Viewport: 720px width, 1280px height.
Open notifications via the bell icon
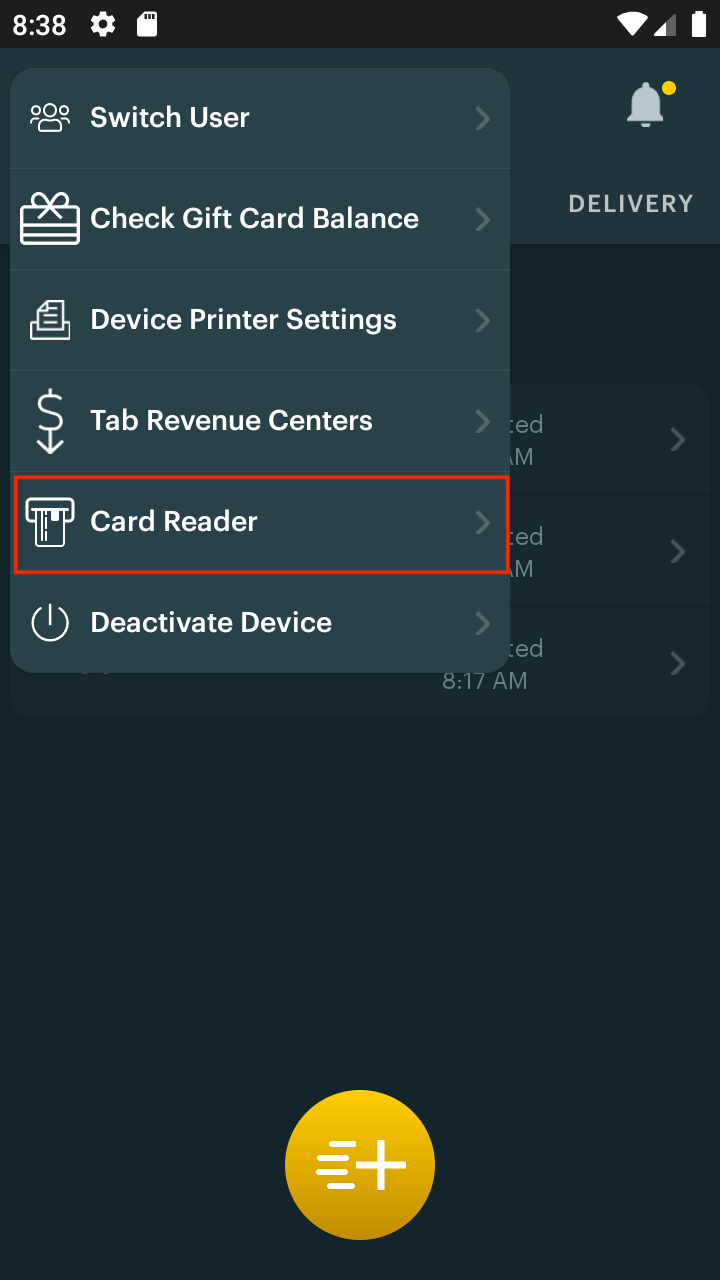[645, 104]
